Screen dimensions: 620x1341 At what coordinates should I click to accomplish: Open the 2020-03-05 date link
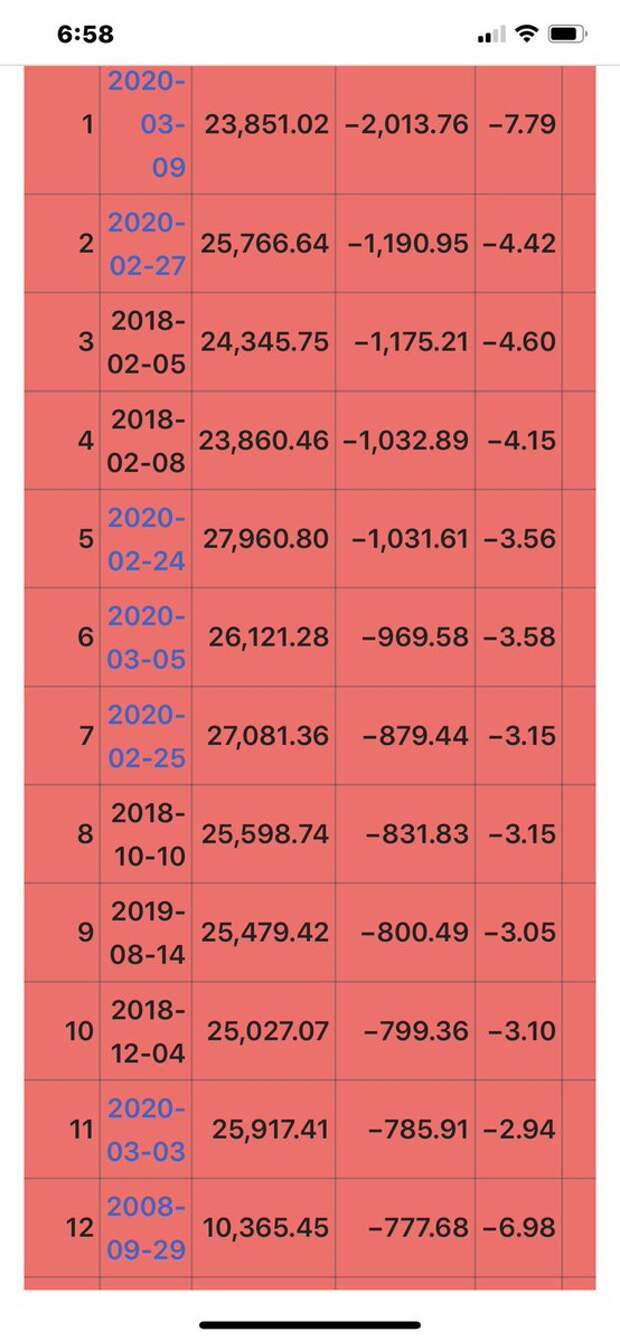[x=147, y=637]
